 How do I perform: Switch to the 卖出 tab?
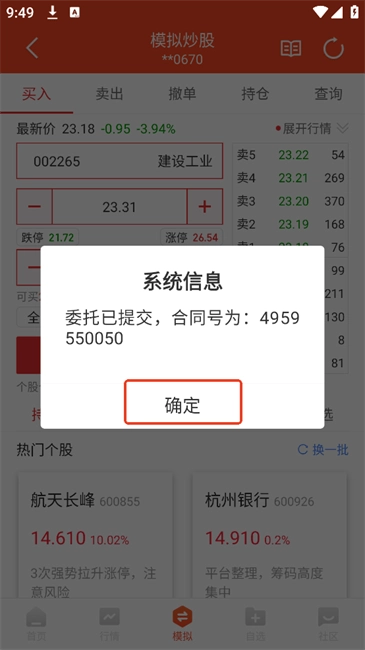(x=110, y=94)
